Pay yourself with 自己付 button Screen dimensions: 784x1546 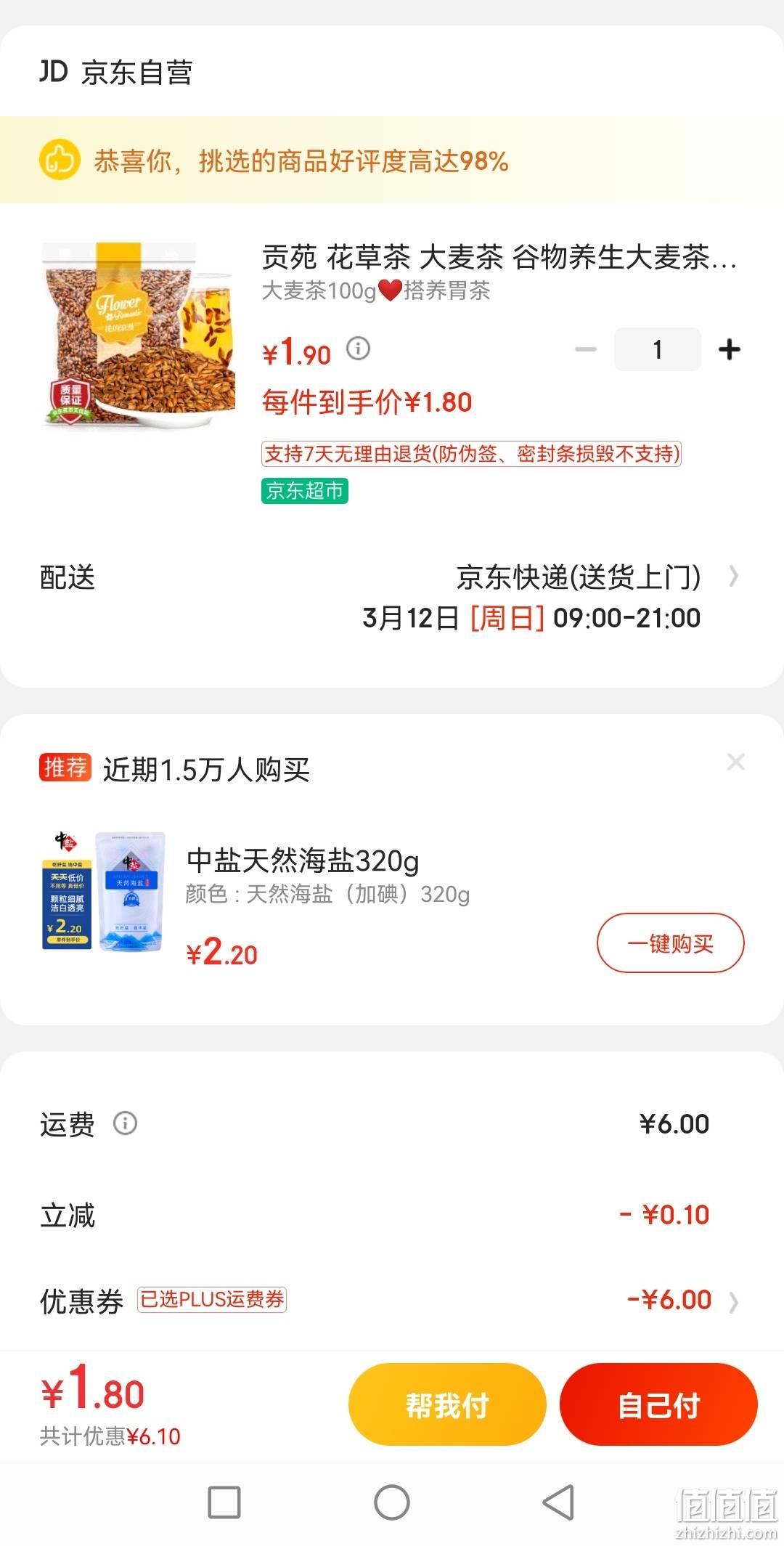[x=658, y=1404]
